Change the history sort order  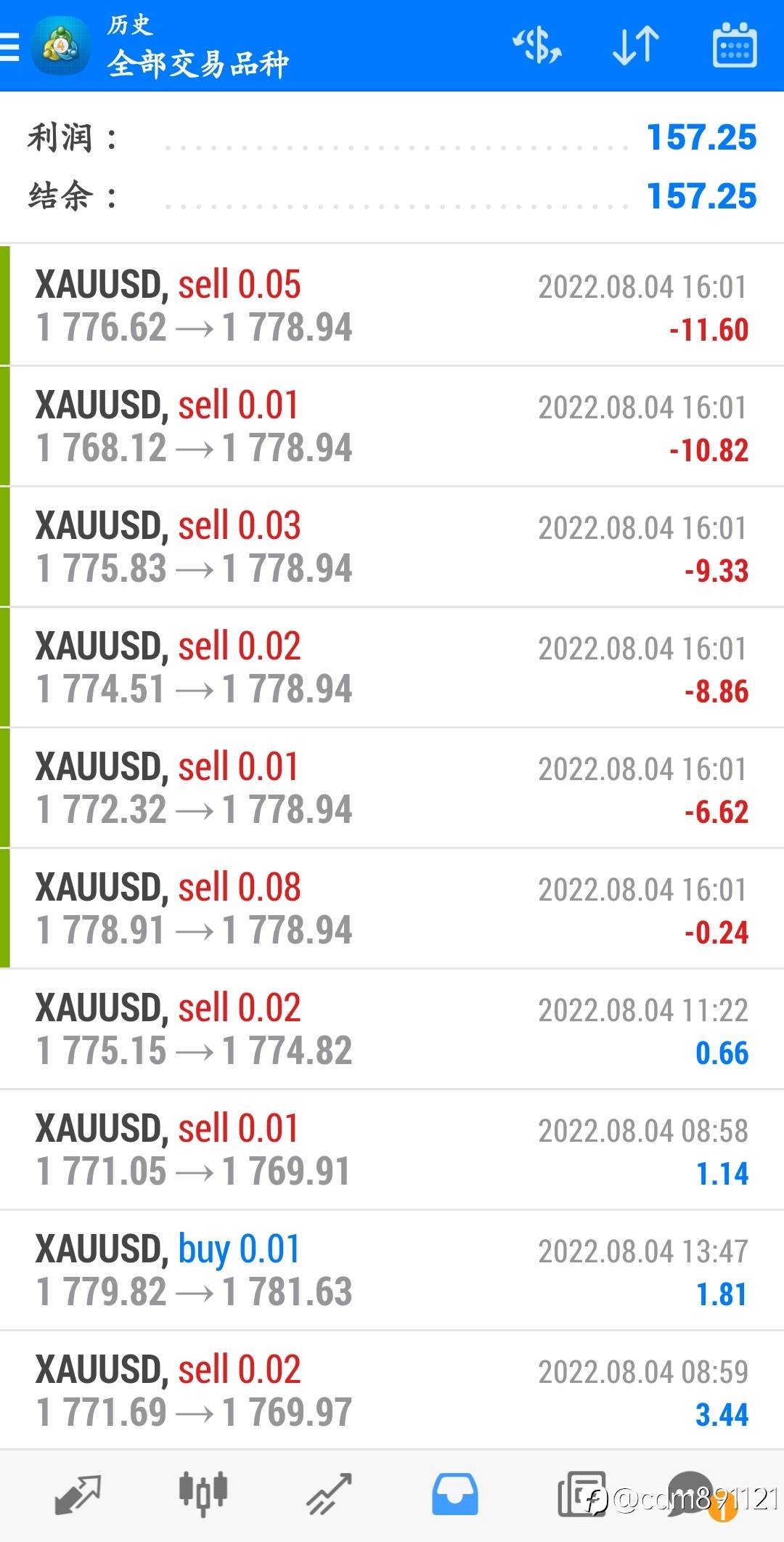pos(636,46)
